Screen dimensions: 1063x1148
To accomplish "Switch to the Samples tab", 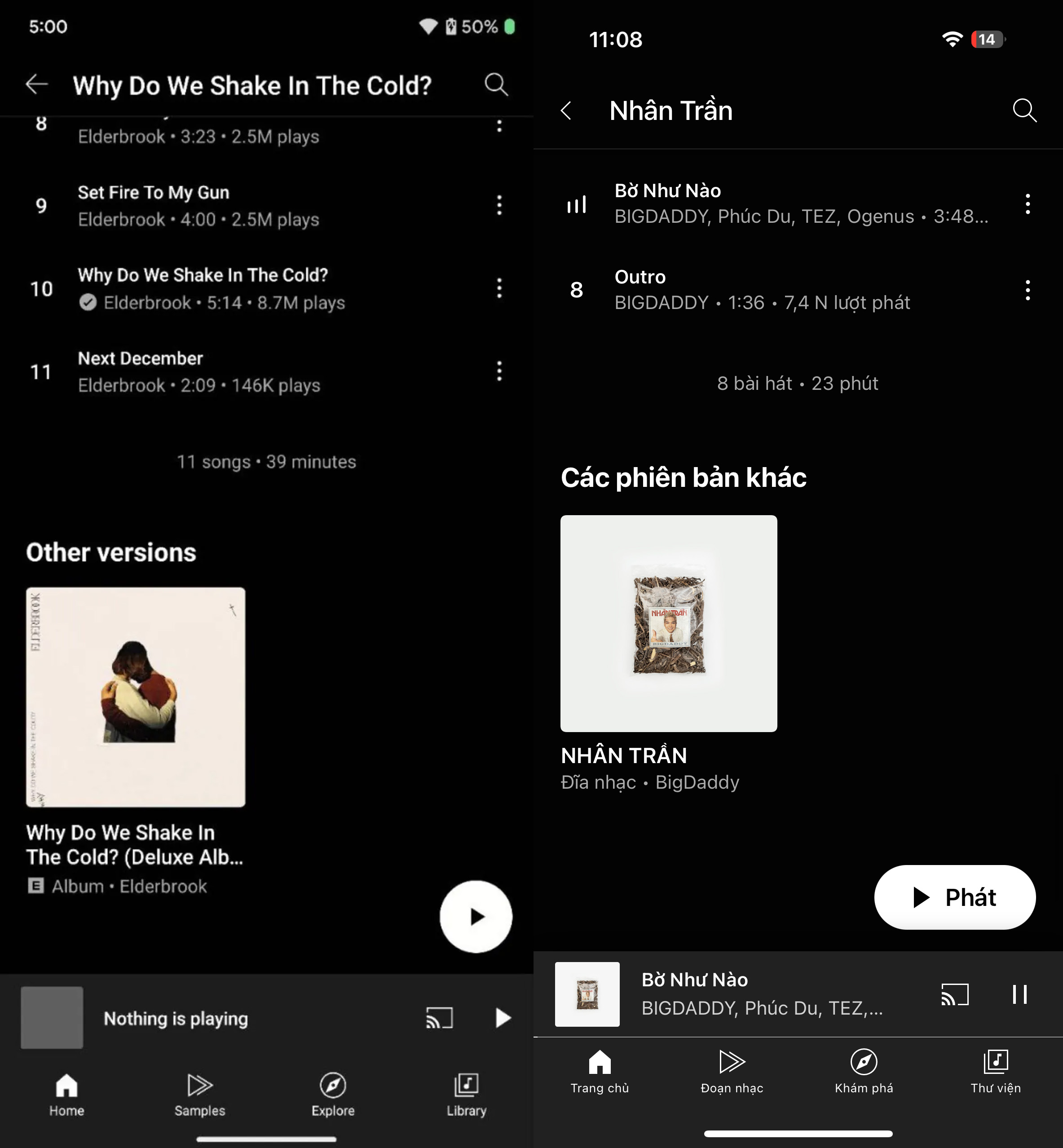I will click(199, 1095).
